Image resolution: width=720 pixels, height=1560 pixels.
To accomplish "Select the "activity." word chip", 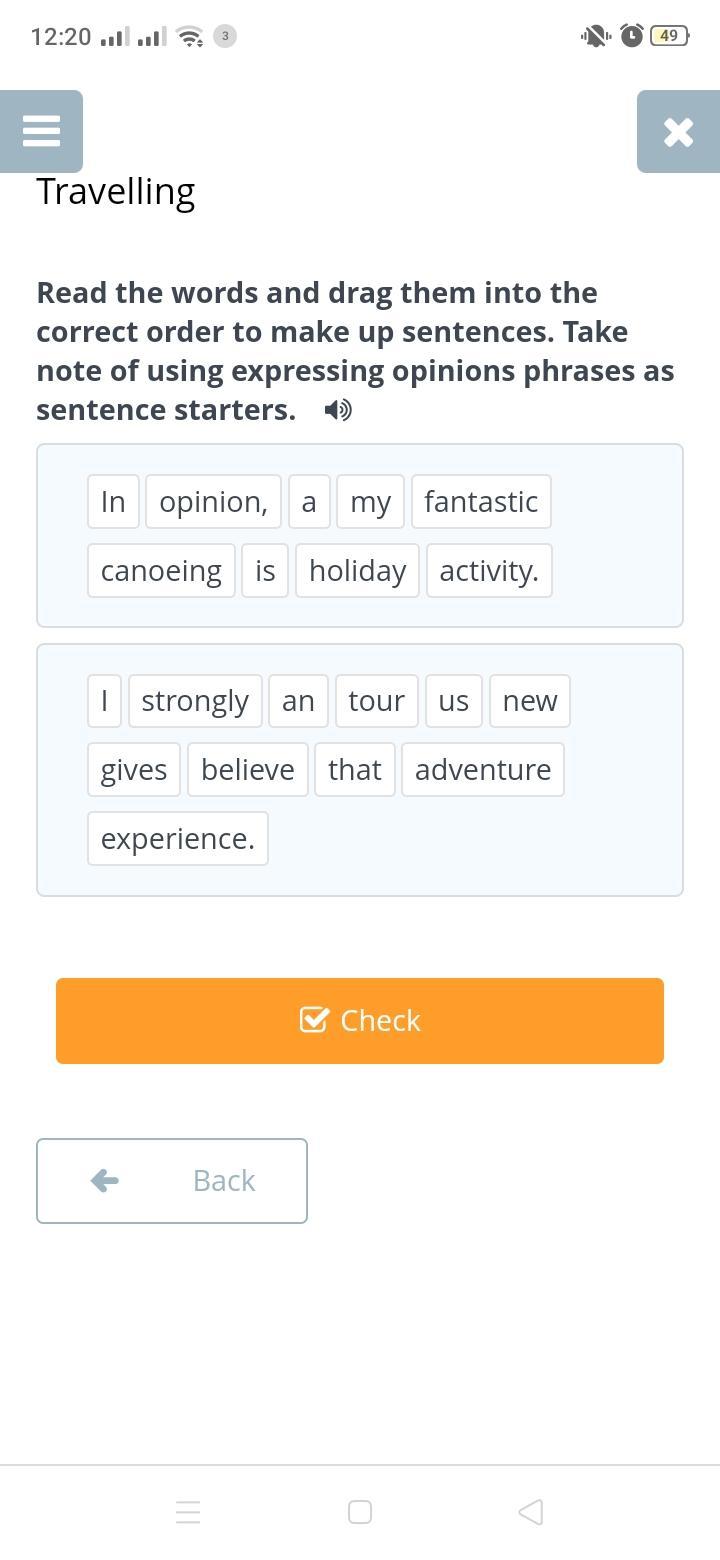I will pos(489,571).
